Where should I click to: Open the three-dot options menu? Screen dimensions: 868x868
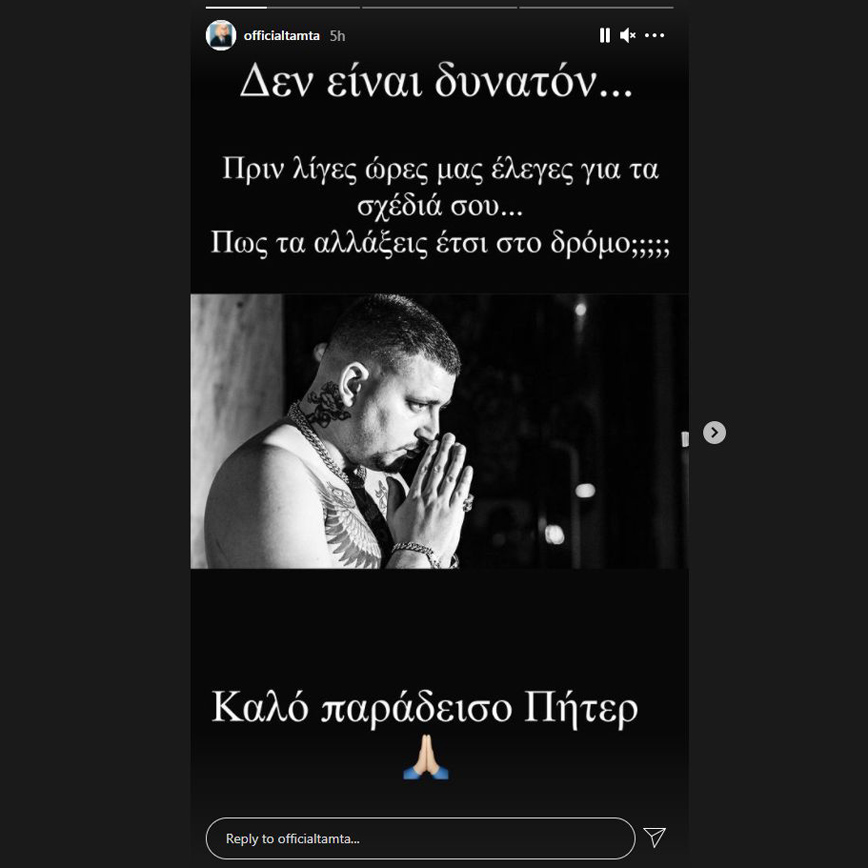655,35
